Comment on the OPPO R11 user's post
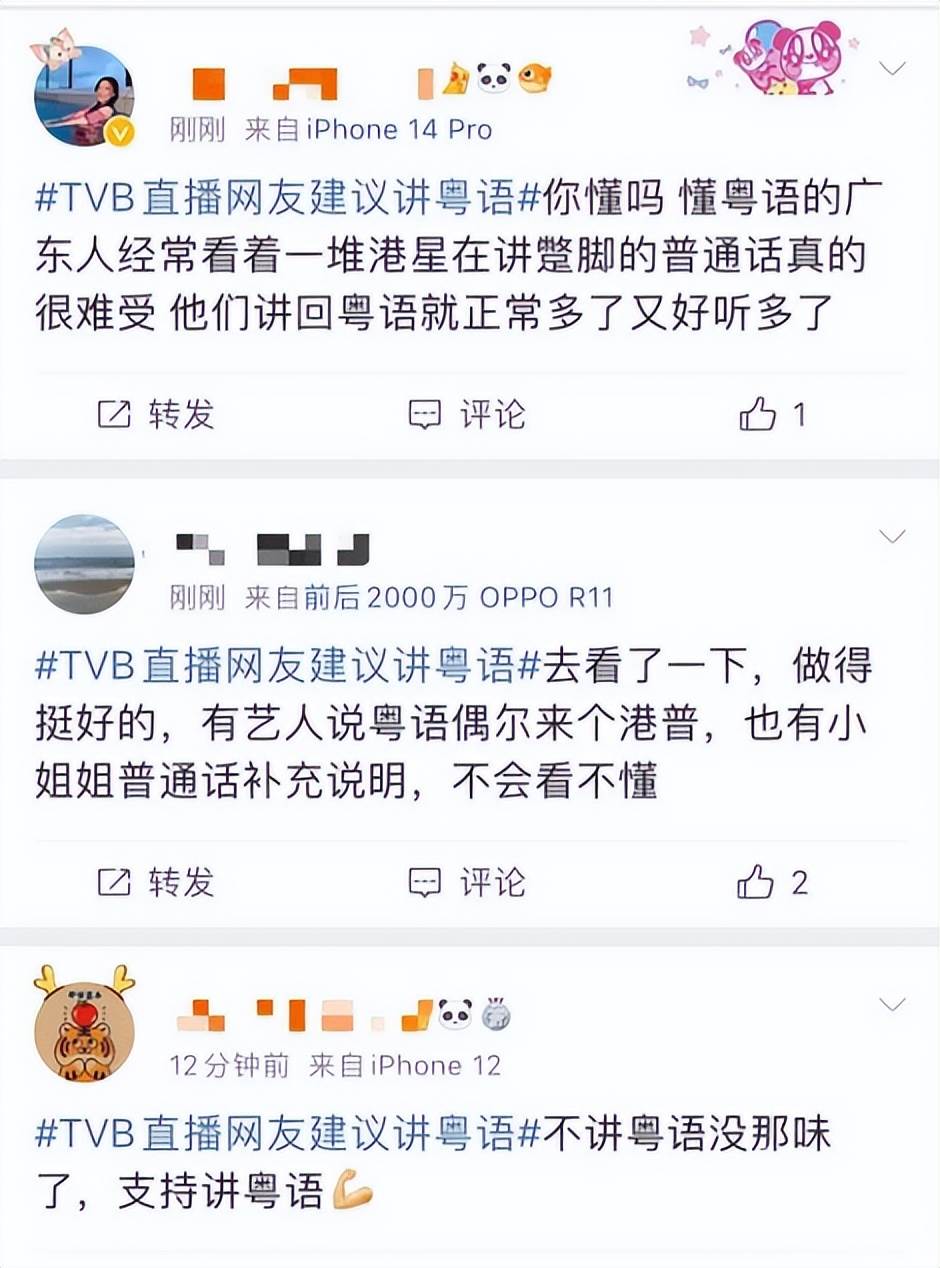The height and width of the screenshot is (1268, 940). coord(467,882)
